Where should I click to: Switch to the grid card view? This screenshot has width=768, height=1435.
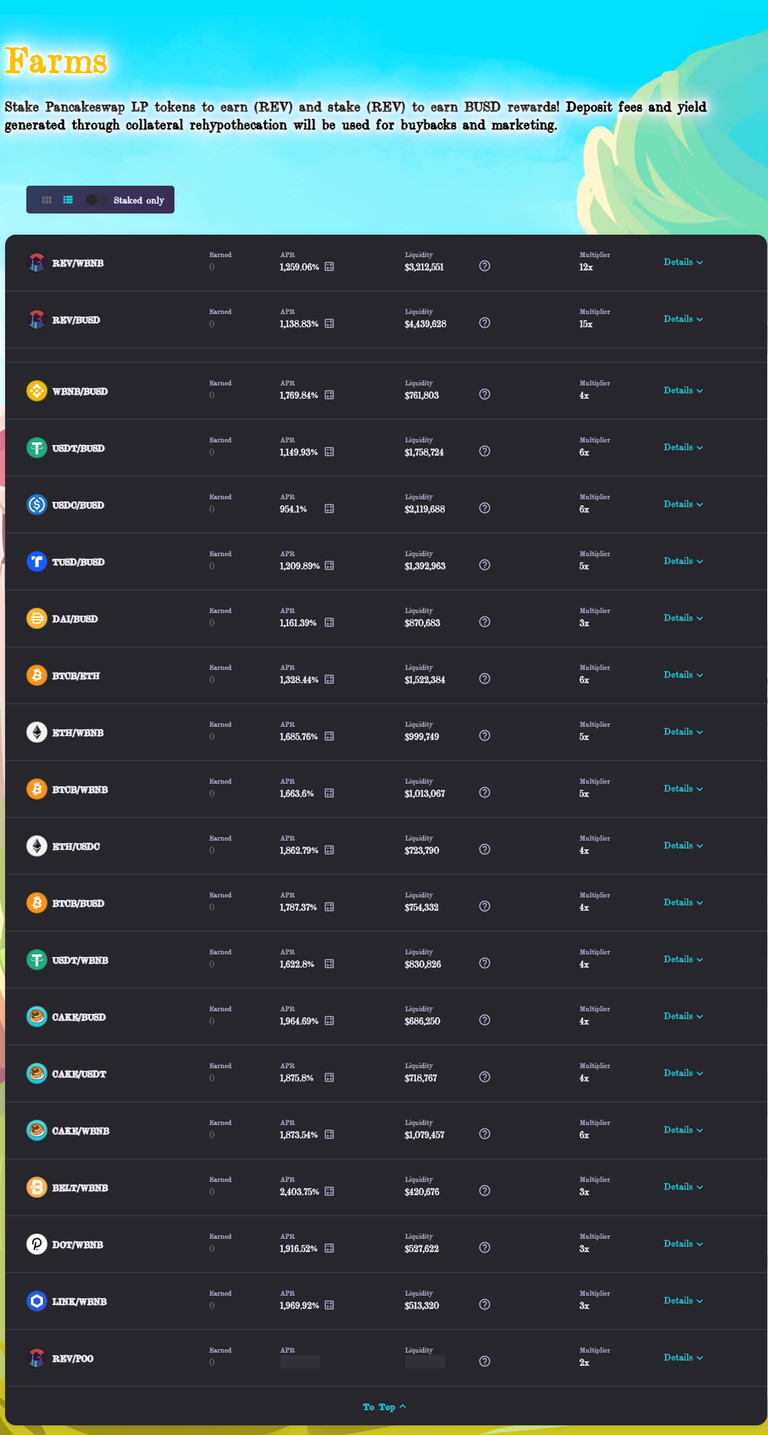[x=46, y=200]
